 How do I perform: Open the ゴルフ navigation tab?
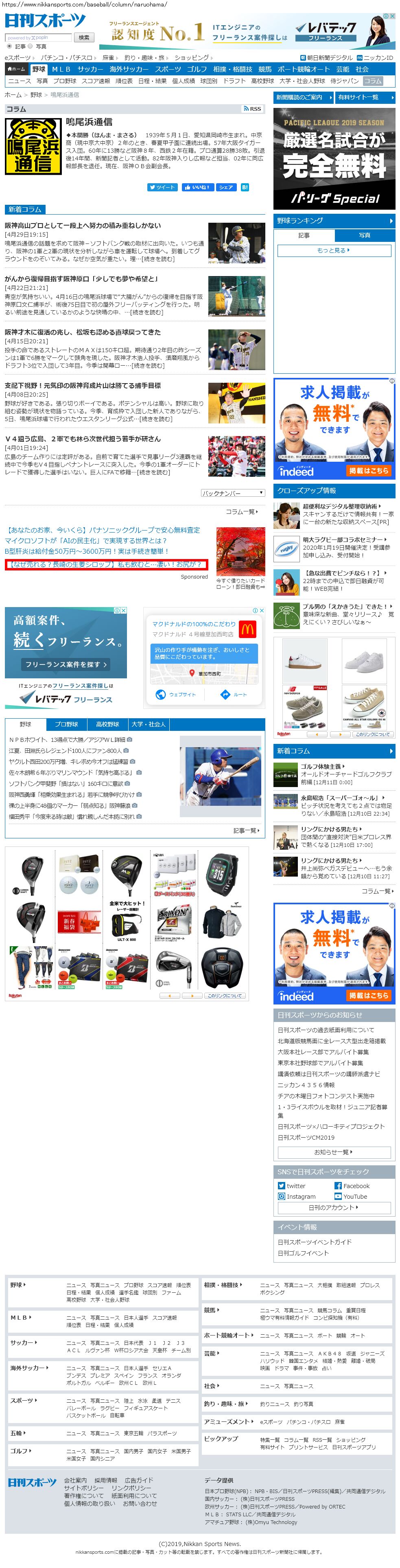[x=197, y=69]
